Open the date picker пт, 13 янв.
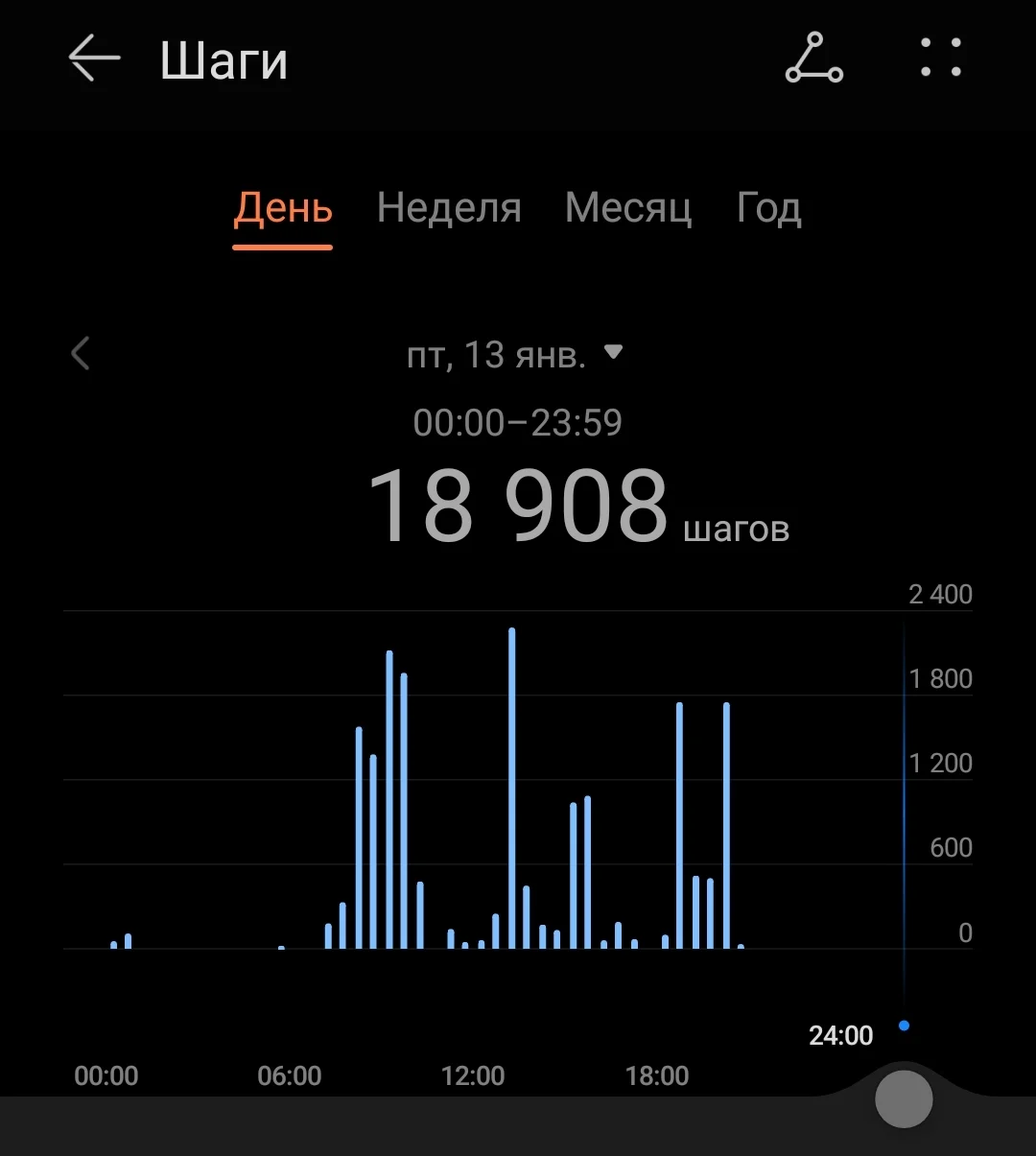The width and height of the screenshot is (1036, 1156). pos(515,355)
